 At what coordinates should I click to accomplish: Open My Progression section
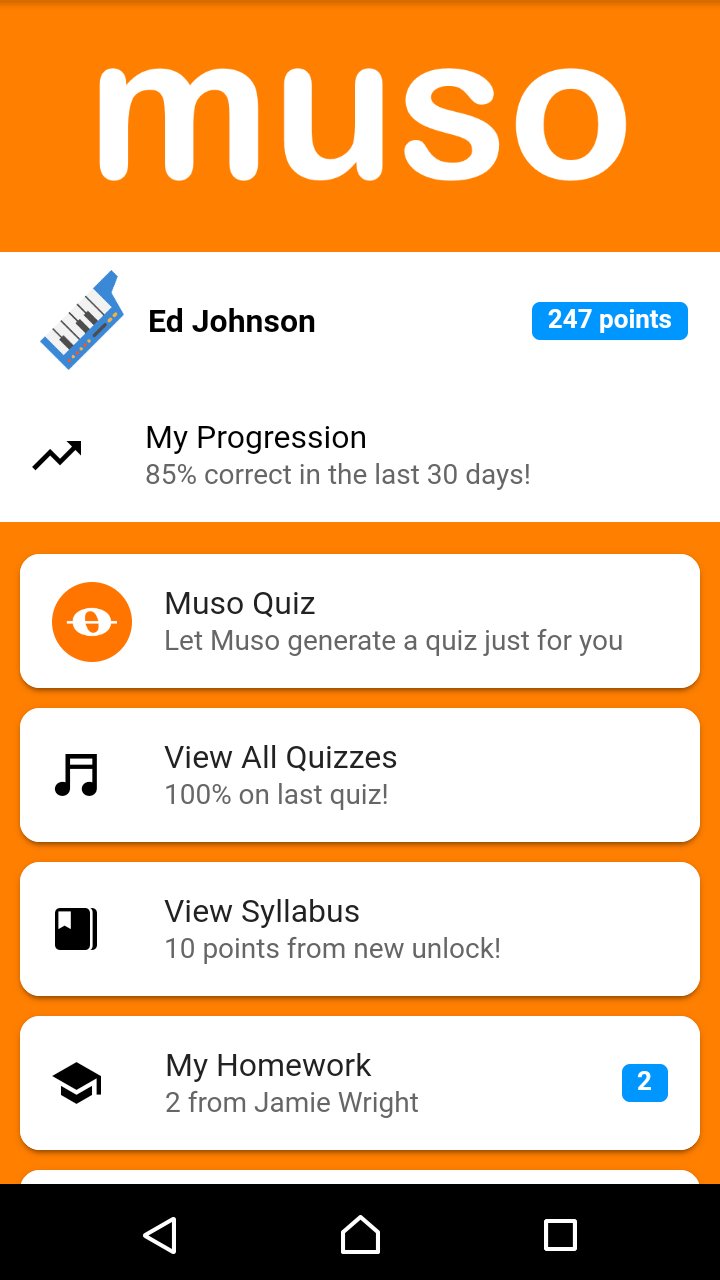click(255, 437)
